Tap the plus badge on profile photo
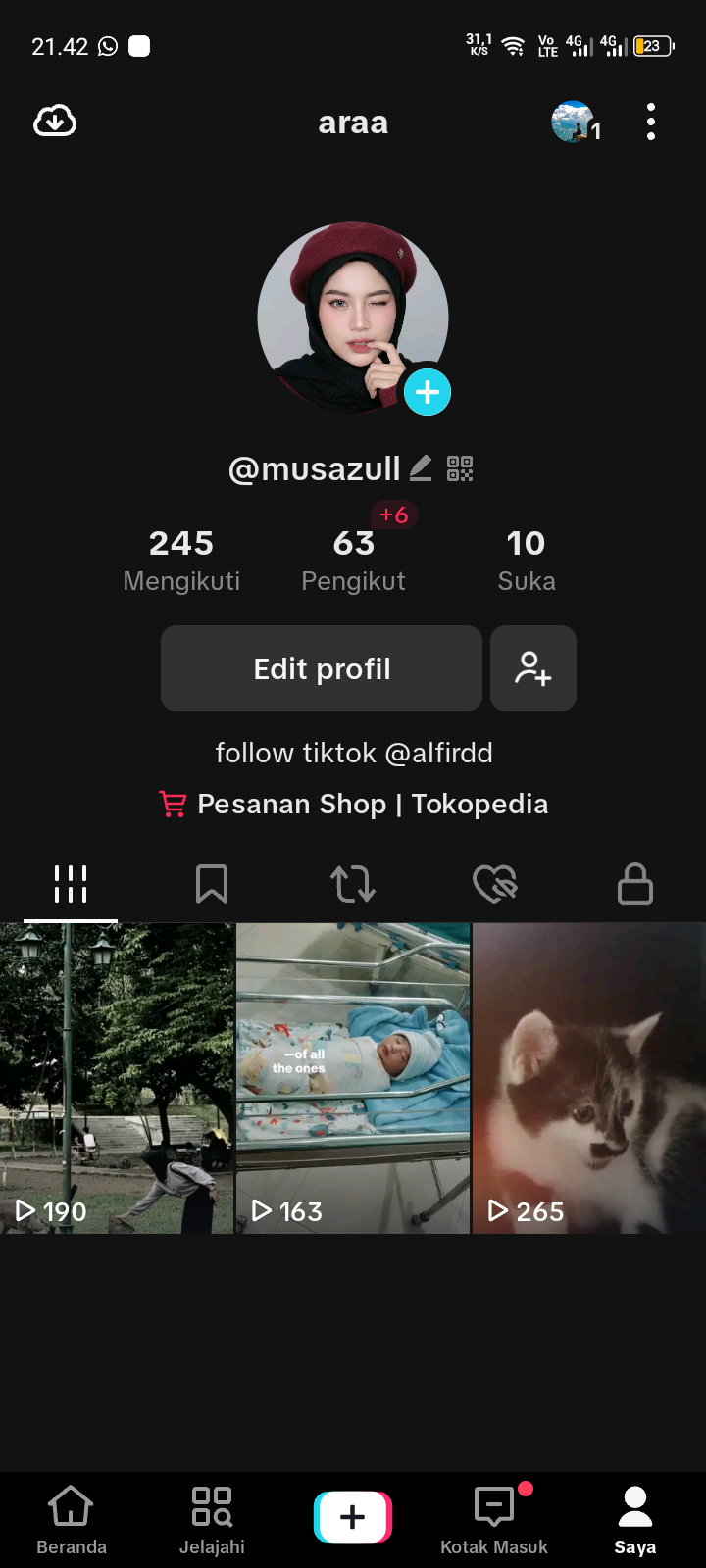This screenshot has width=706, height=1568. (428, 392)
